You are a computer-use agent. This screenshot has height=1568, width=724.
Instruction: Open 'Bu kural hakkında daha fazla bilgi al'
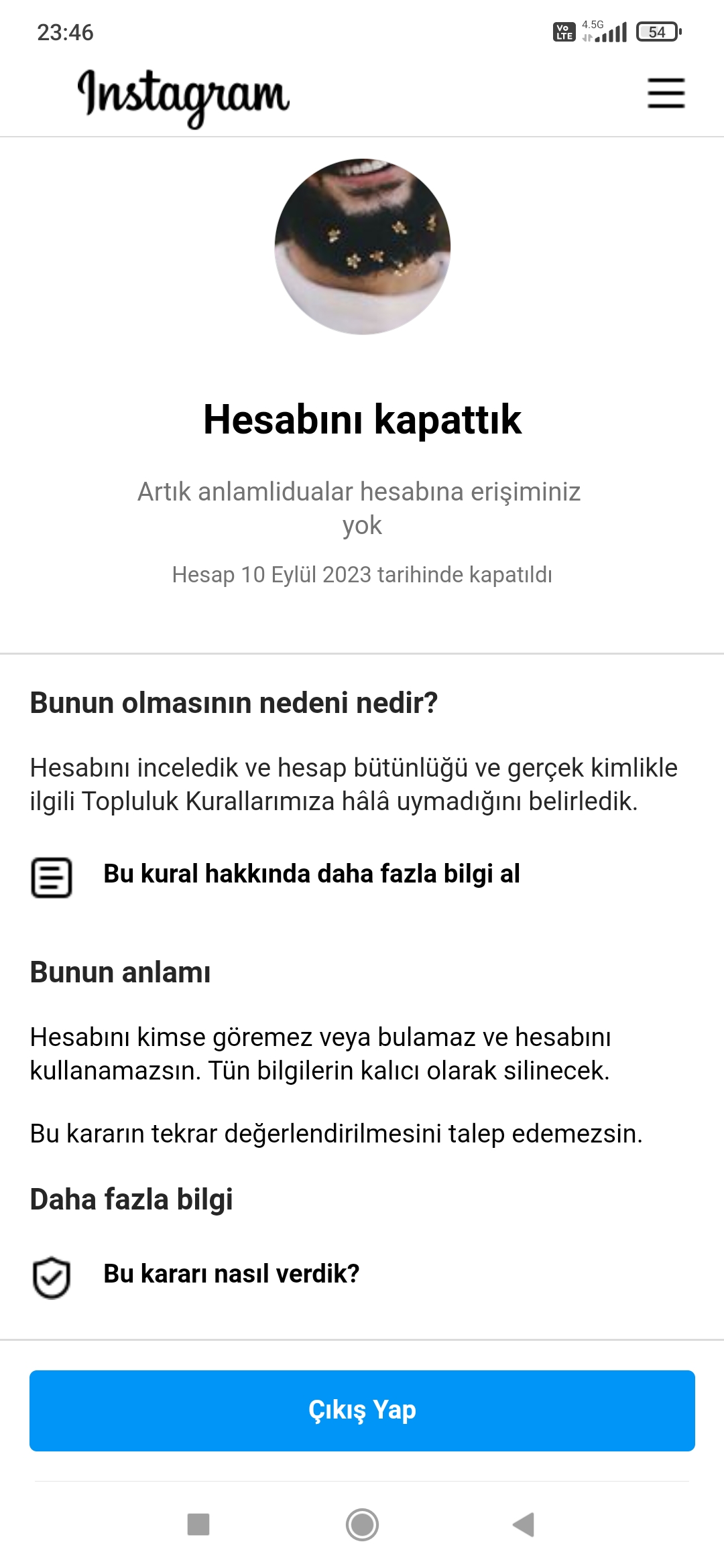tap(362, 875)
